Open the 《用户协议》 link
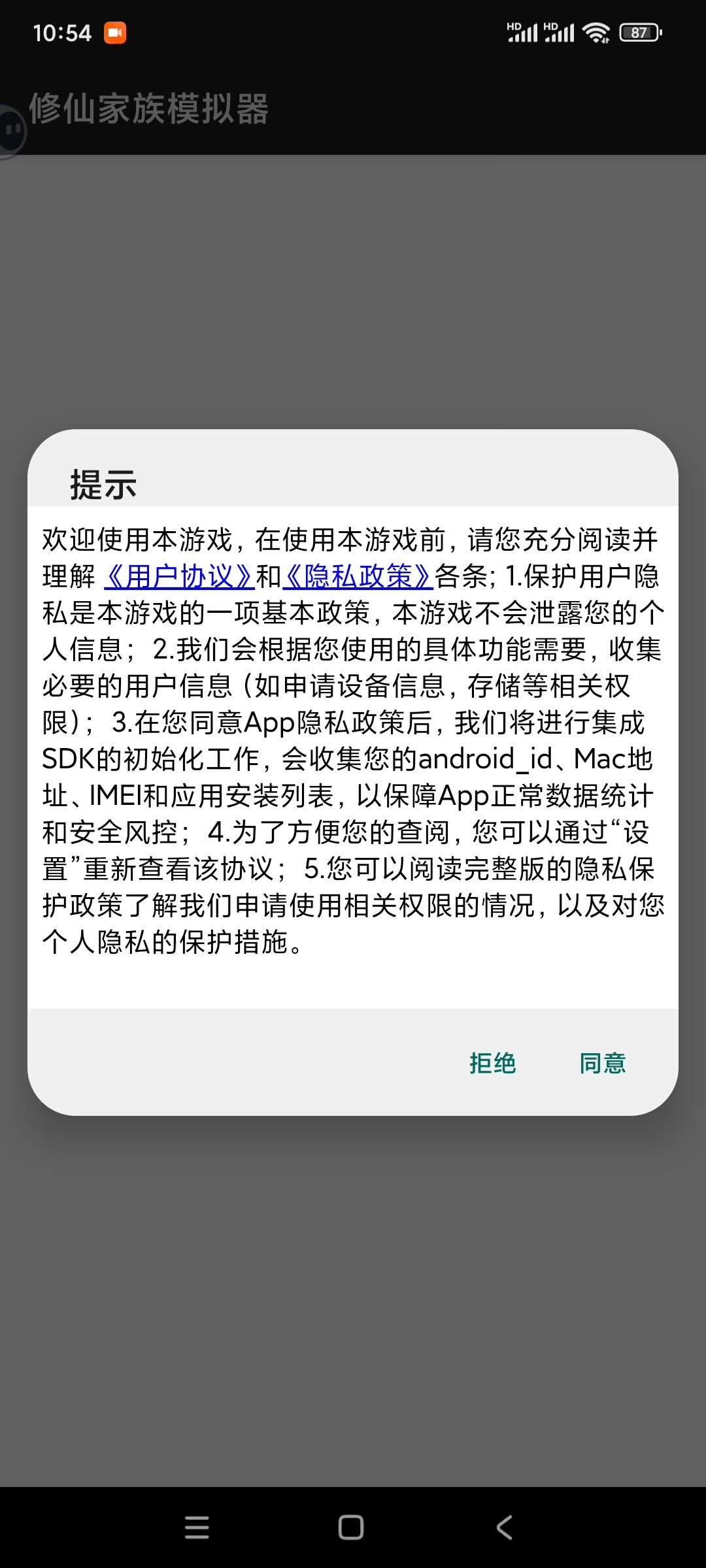Image resolution: width=706 pixels, height=1568 pixels. click(178, 576)
